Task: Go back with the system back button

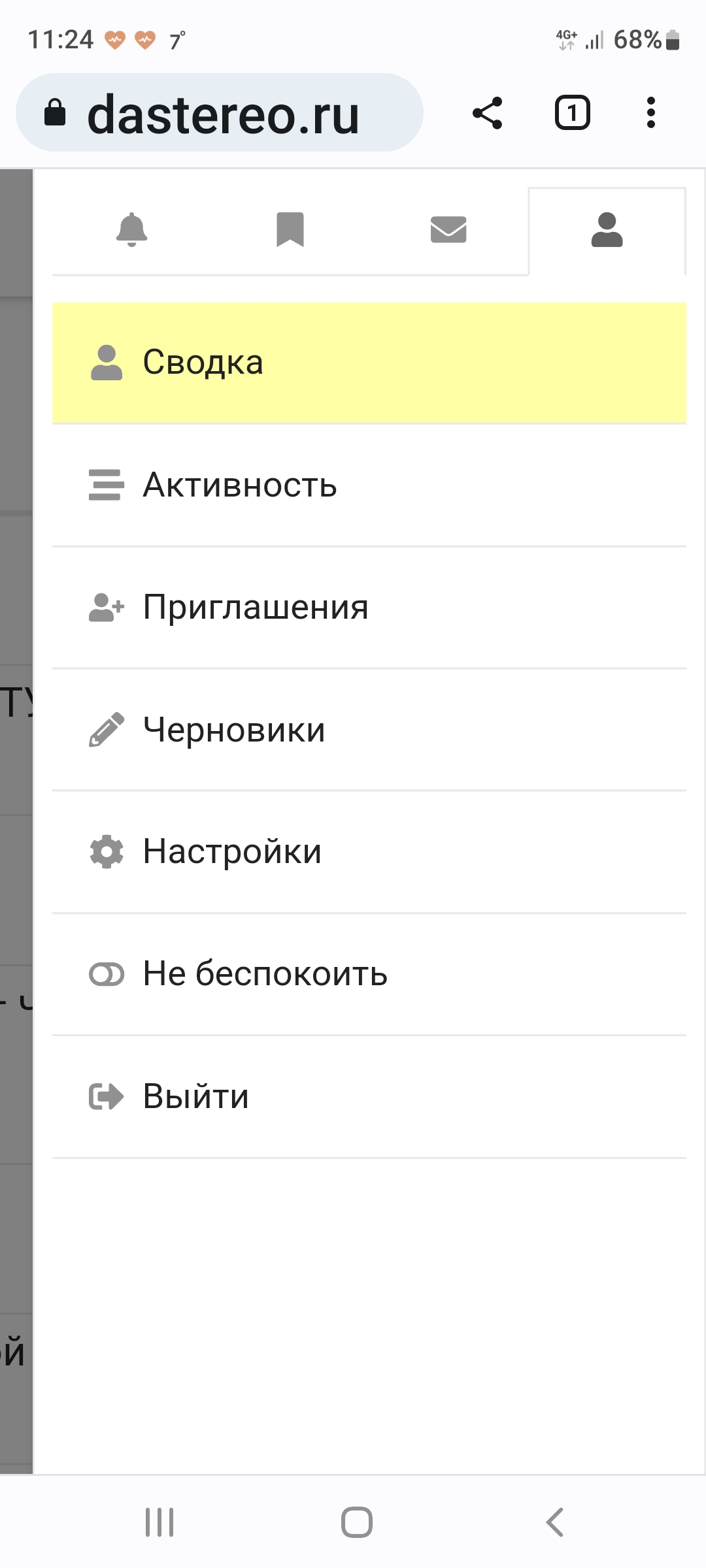Action: [x=554, y=1522]
